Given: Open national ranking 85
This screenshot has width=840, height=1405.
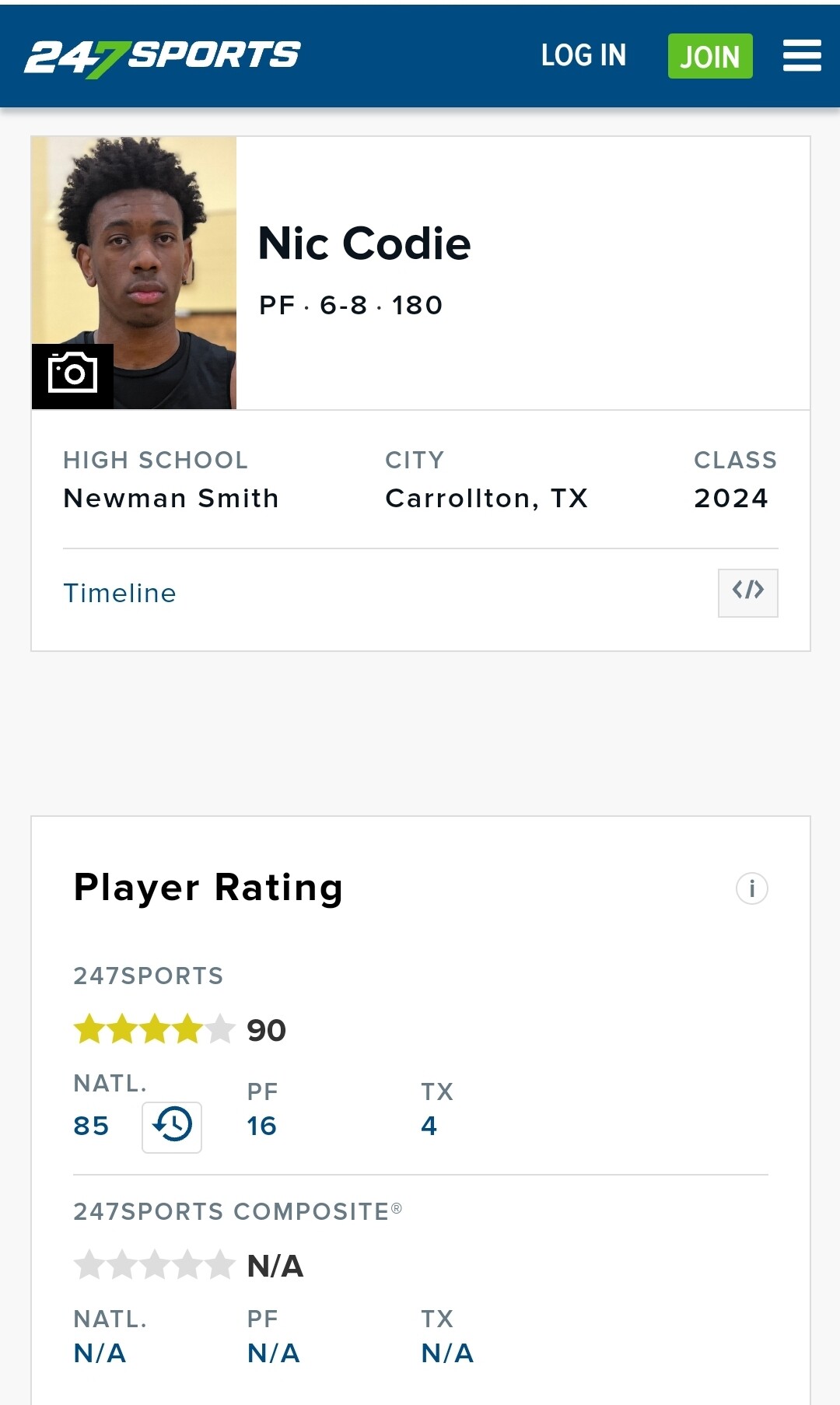Looking at the screenshot, I should 91,1126.
